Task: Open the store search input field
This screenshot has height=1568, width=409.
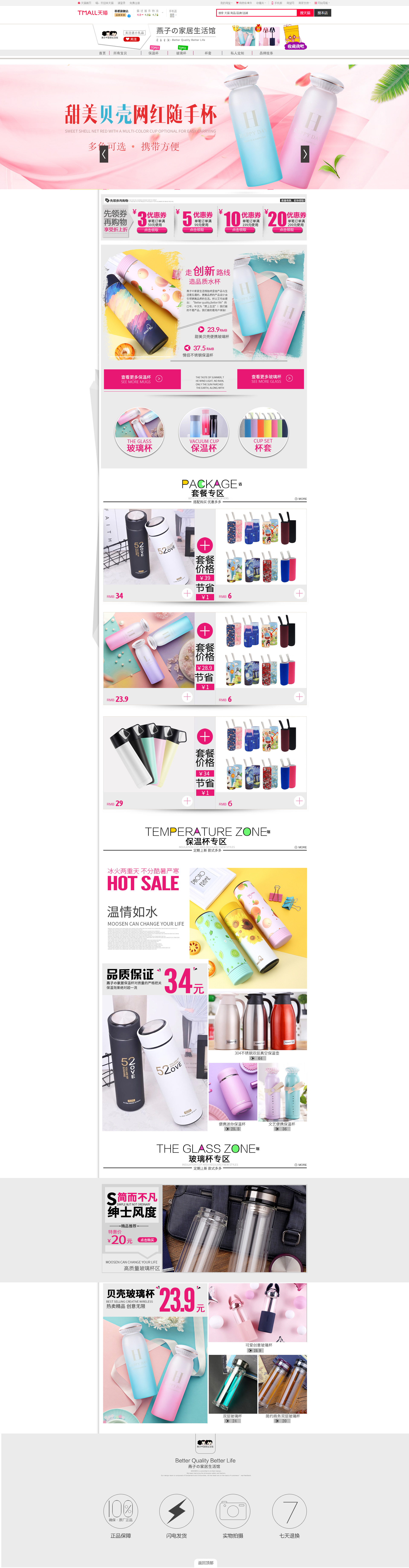Action: pos(256,13)
